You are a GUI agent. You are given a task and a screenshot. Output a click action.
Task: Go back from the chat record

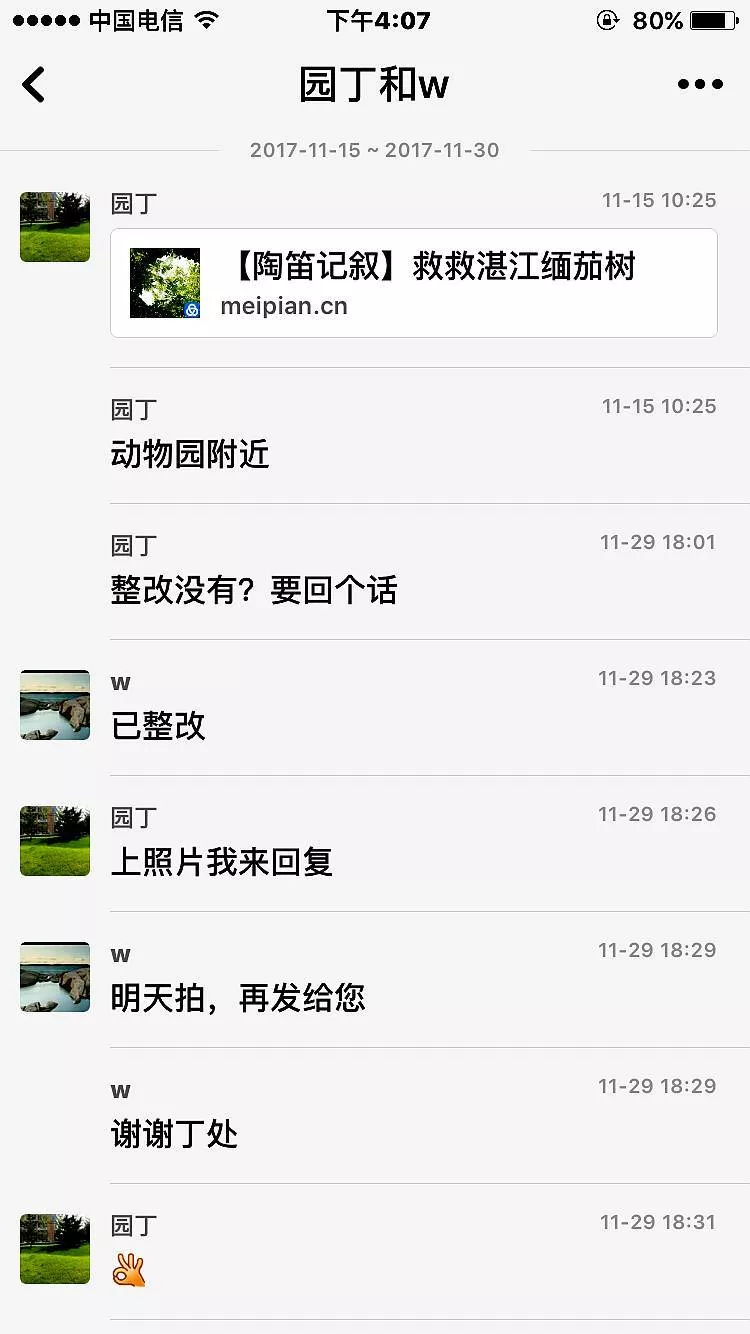(34, 84)
